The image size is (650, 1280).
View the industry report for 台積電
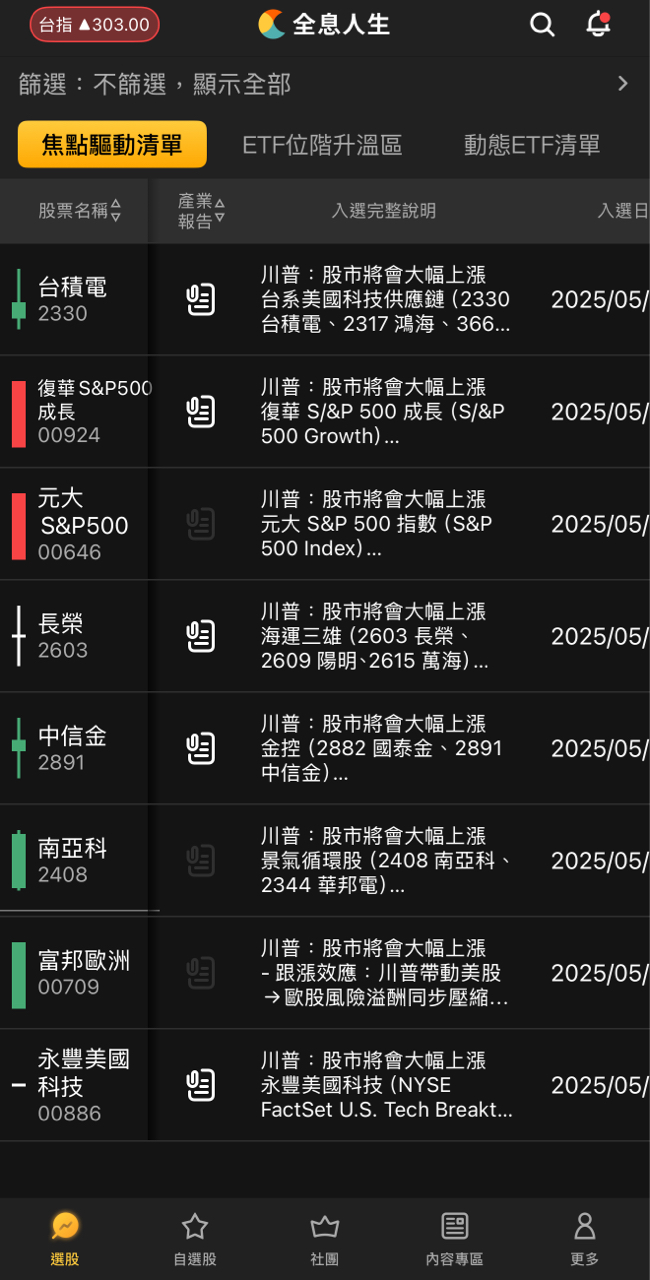click(201, 300)
